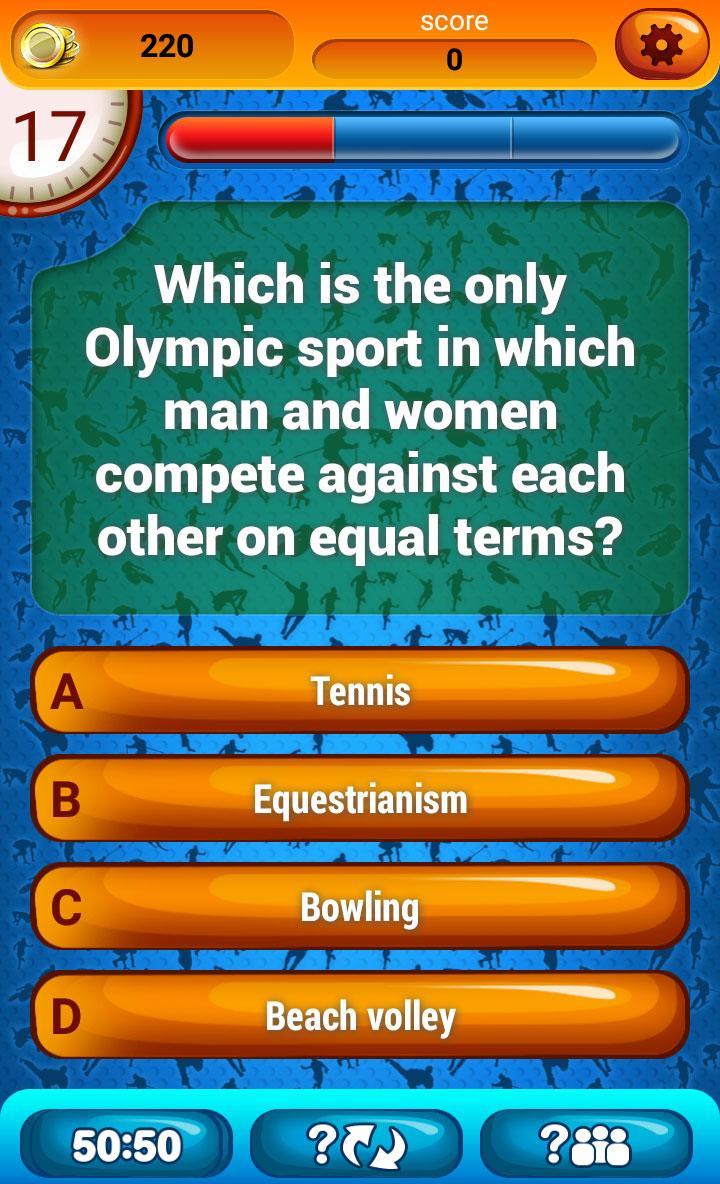Ask the audience lifeline

(x=586, y=1145)
